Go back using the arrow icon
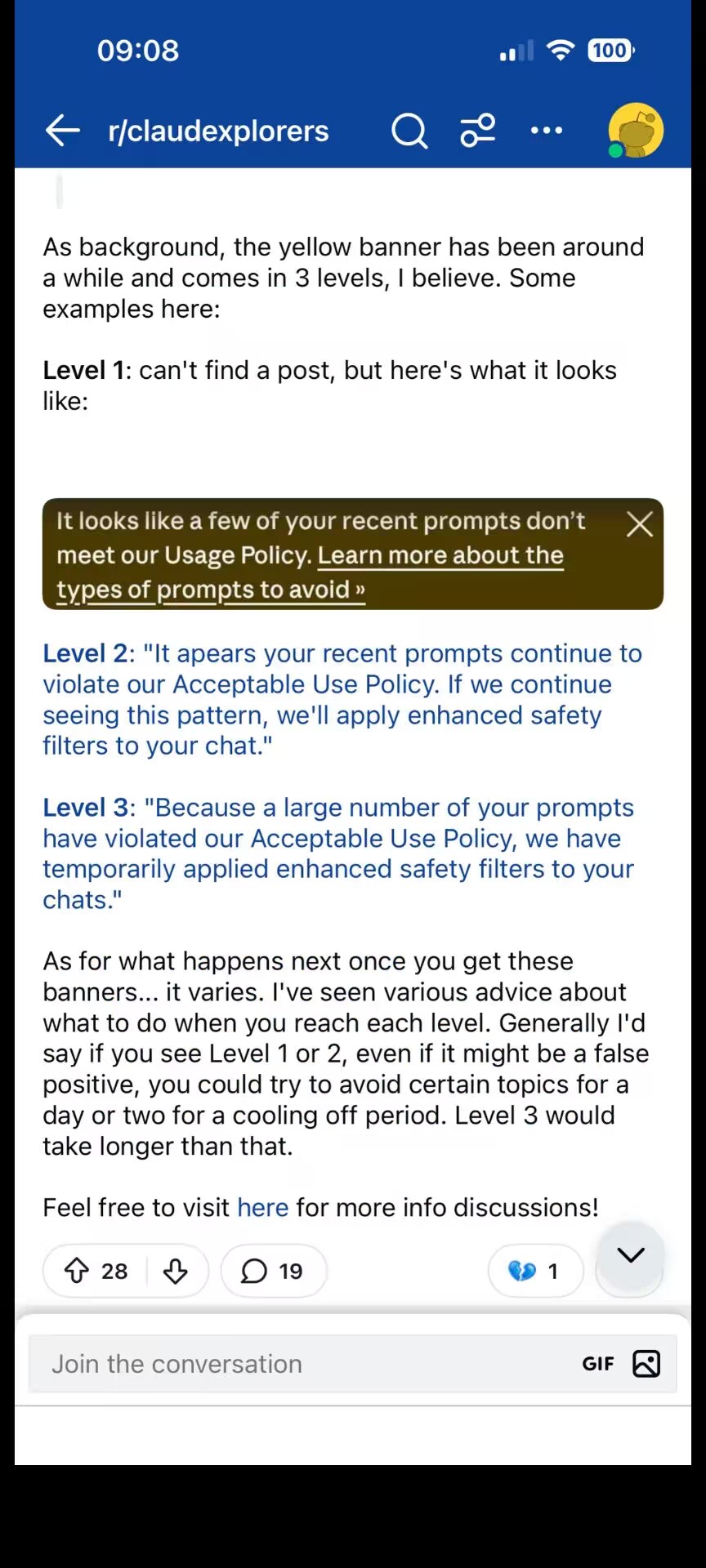The image size is (706, 1568). [62, 131]
